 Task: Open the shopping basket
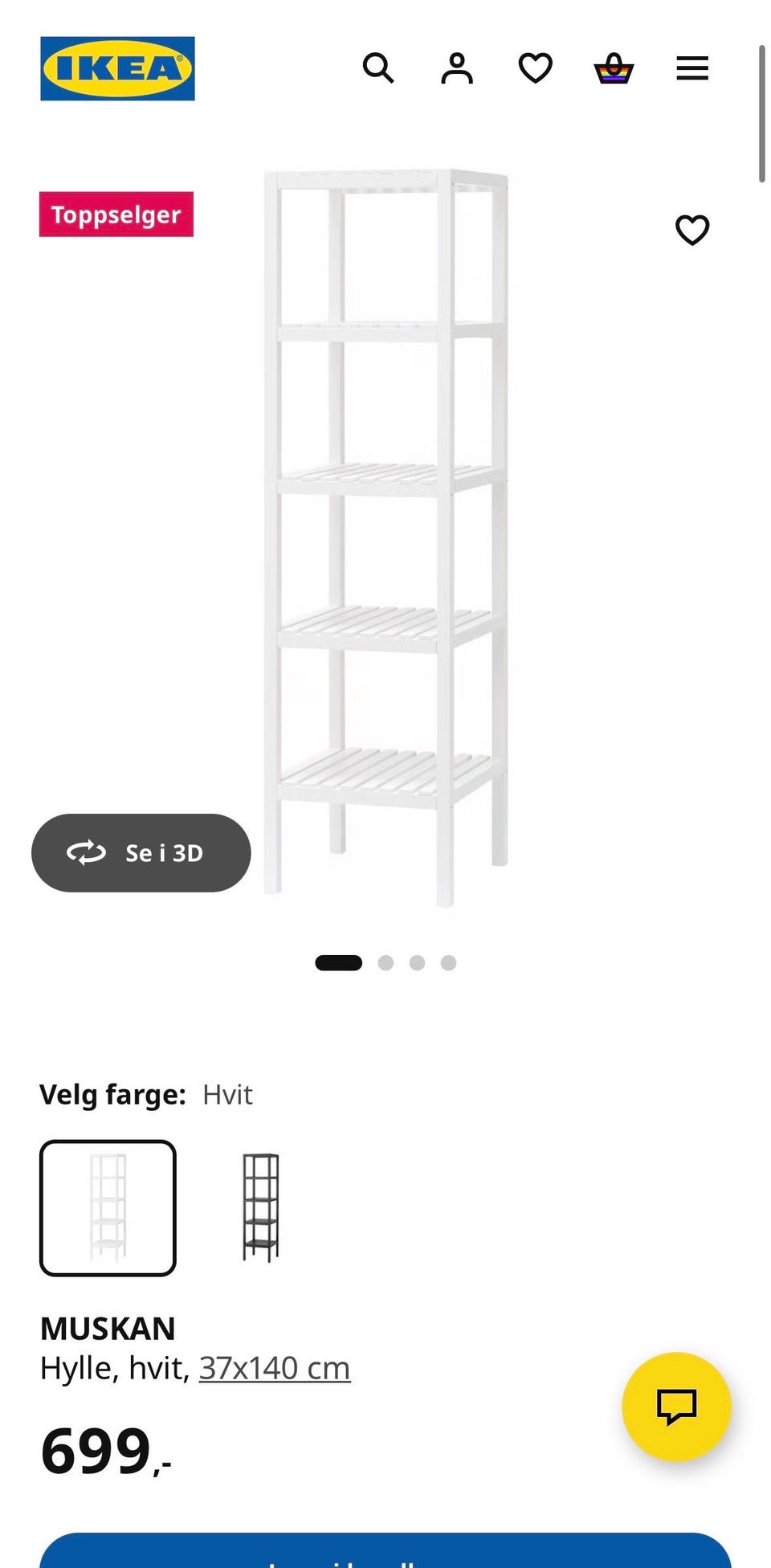pyautogui.click(x=614, y=68)
